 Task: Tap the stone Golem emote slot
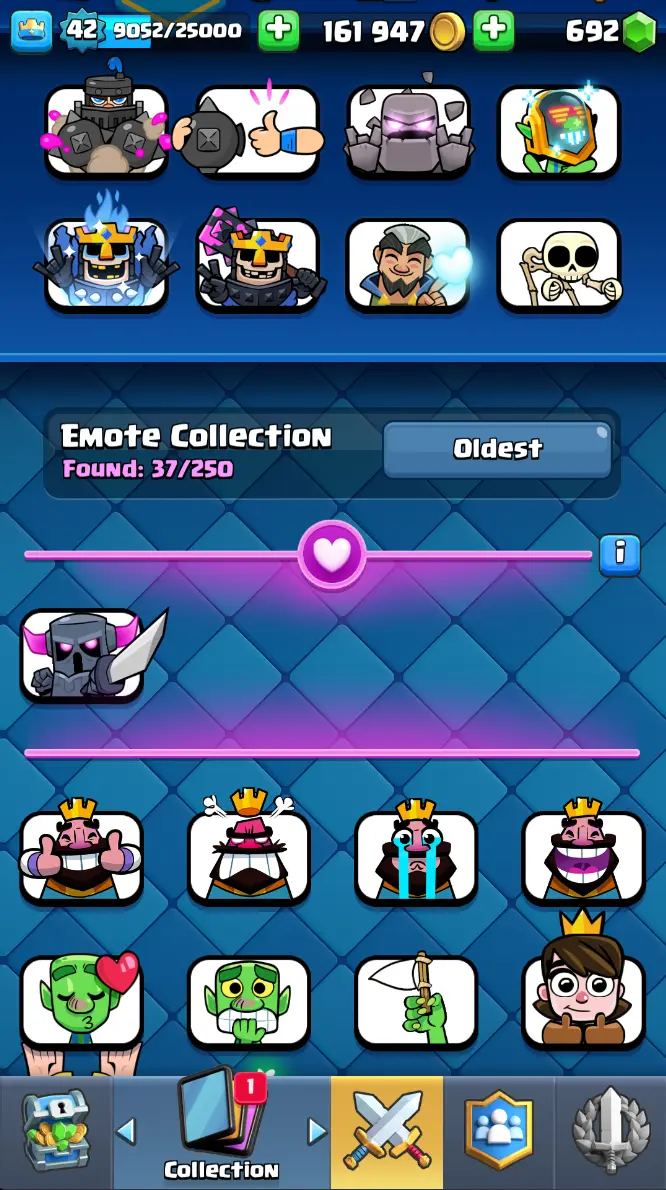tap(408, 131)
